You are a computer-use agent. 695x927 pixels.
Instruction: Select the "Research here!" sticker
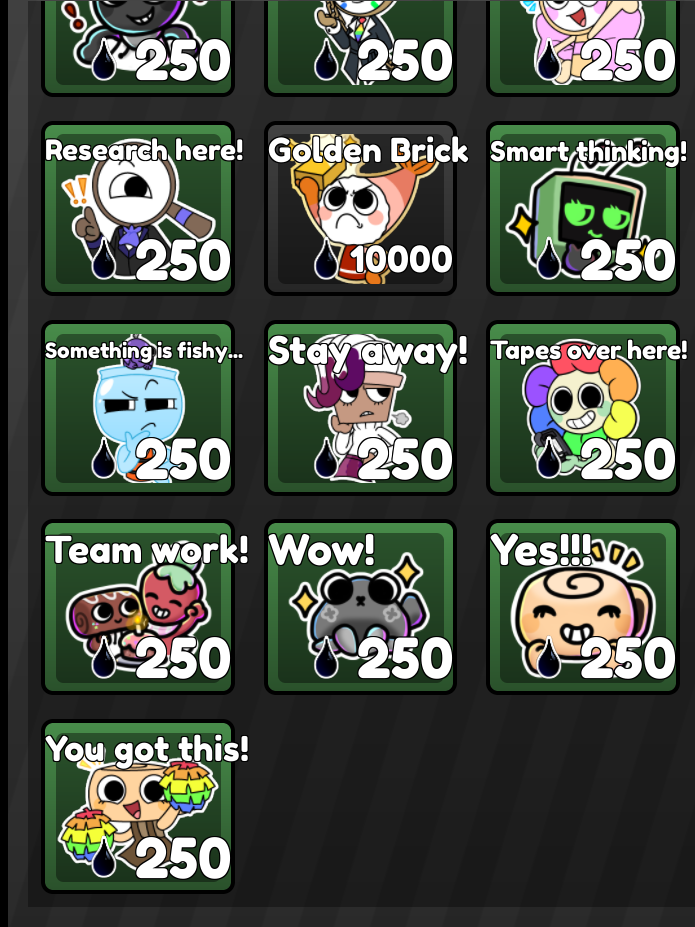click(138, 209)
